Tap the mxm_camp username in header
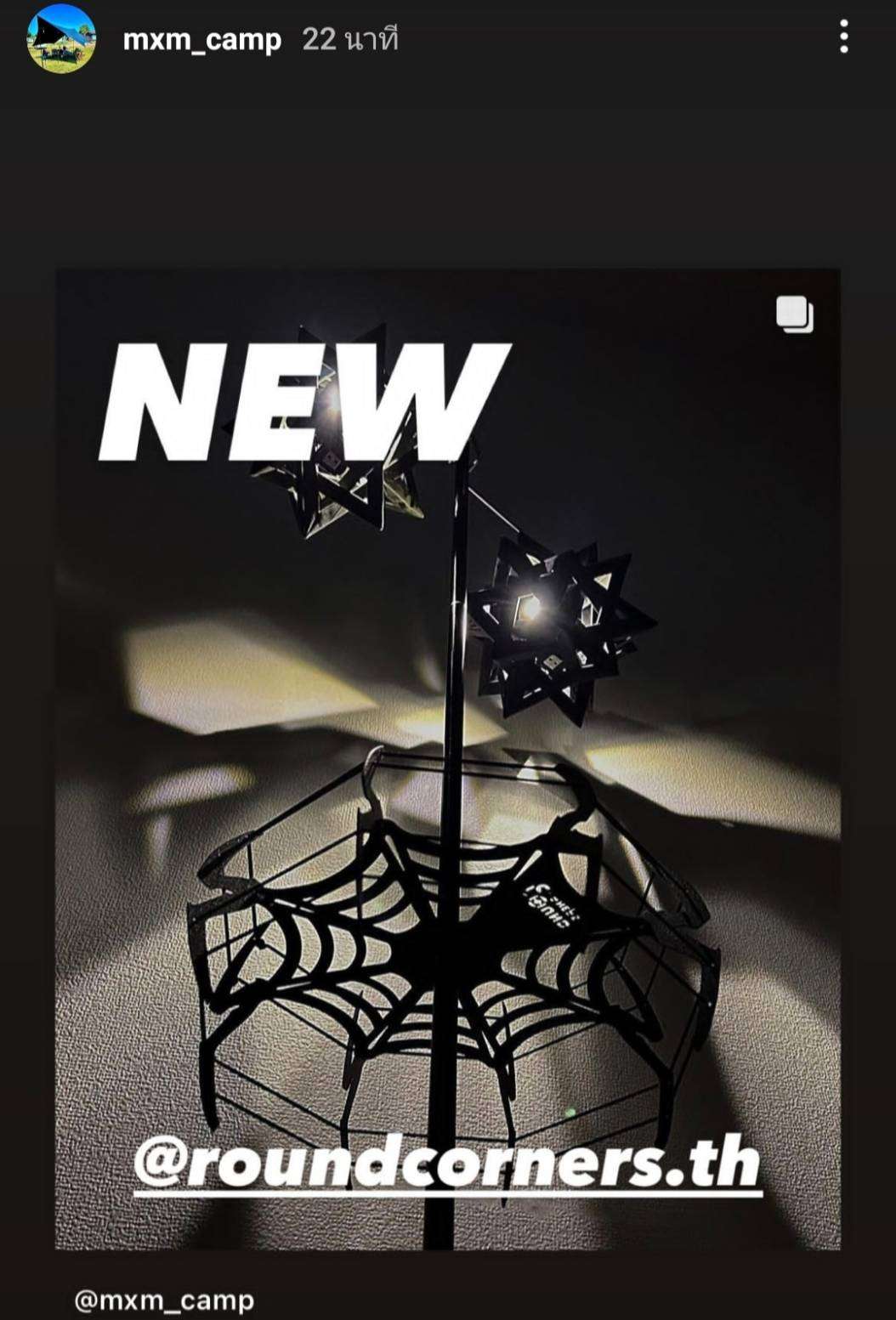 [x=201, y=39]
